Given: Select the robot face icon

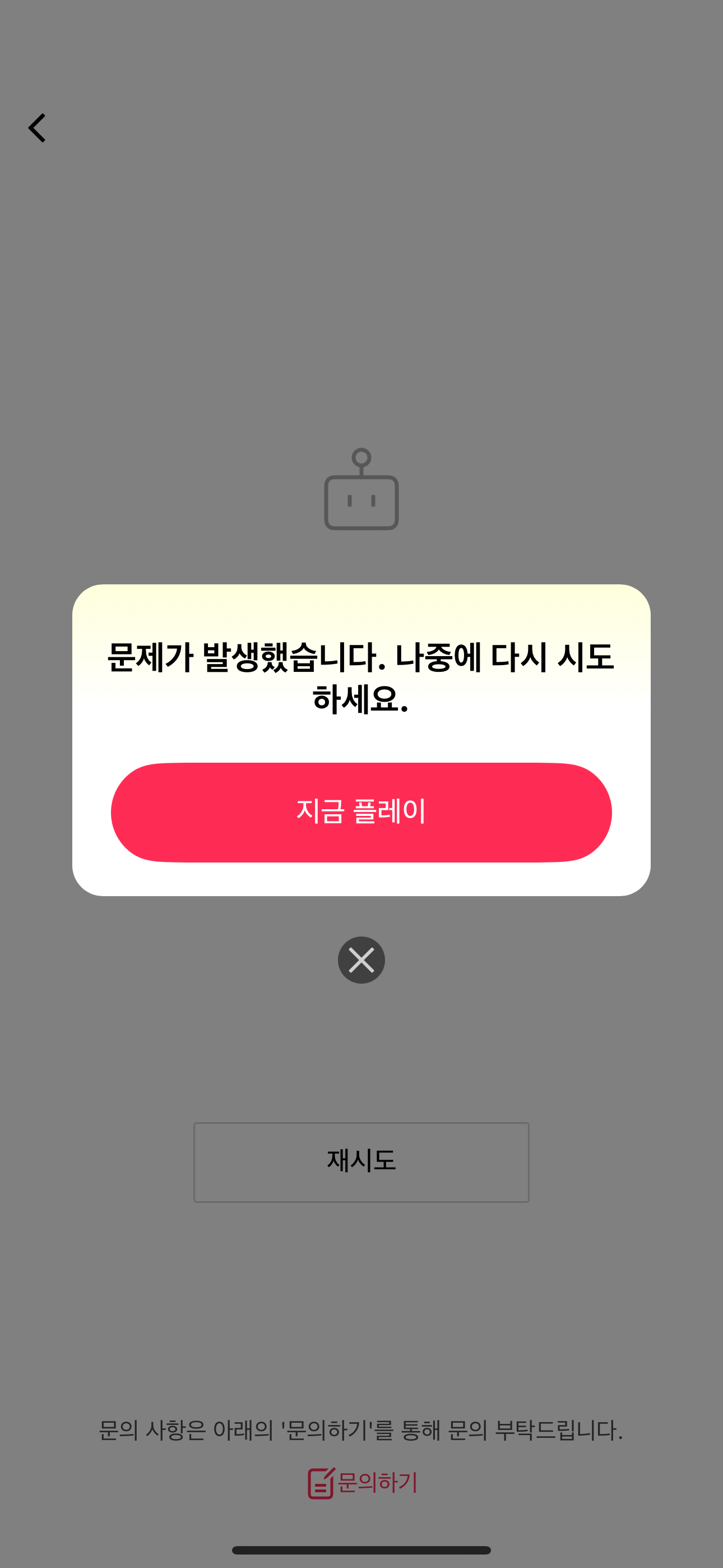Looking at the screenshot, I should (x=361, y=502).
